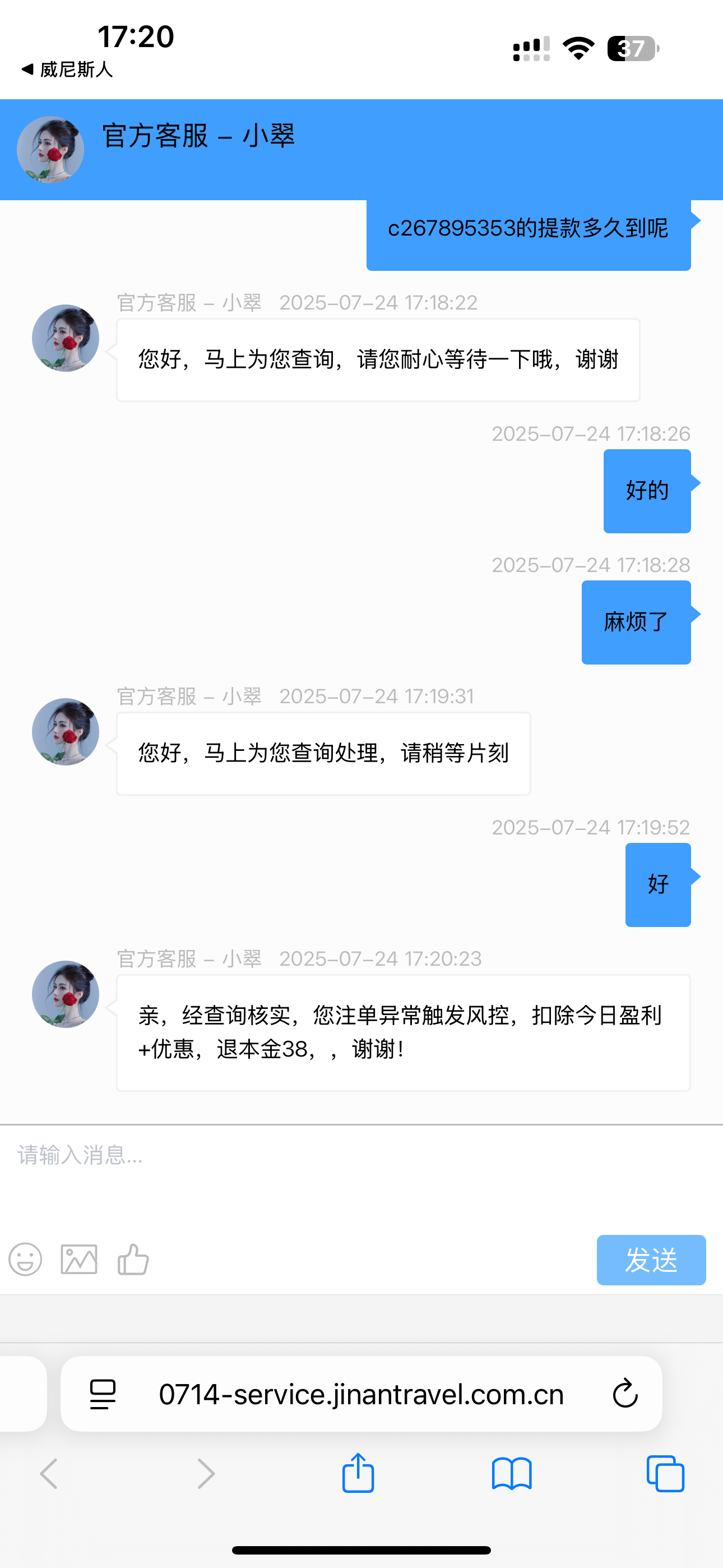Show all open Safari tabs

pyautogui.click(x=665, y=1473)
